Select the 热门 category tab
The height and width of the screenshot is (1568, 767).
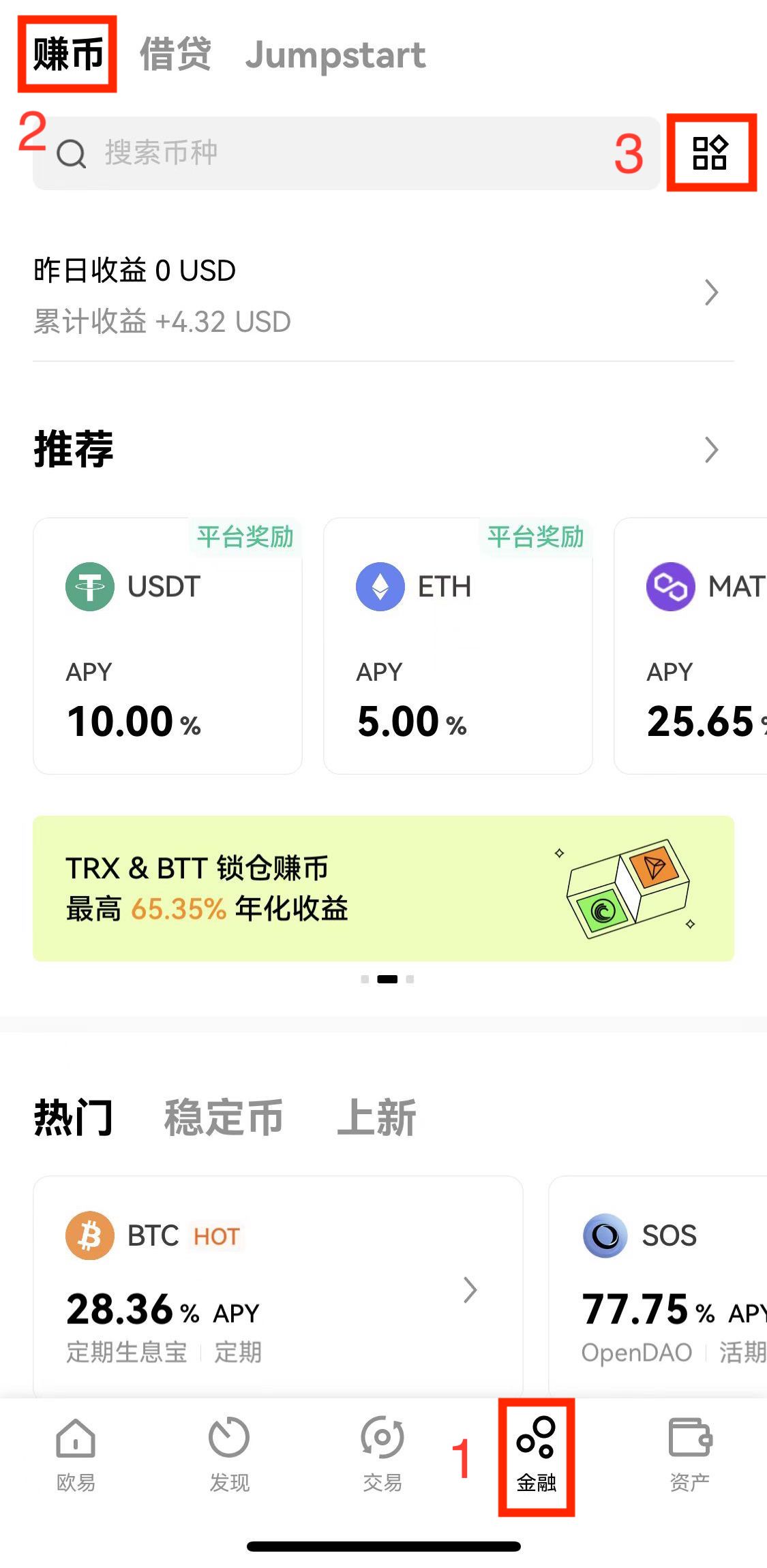pos(73,1118)
